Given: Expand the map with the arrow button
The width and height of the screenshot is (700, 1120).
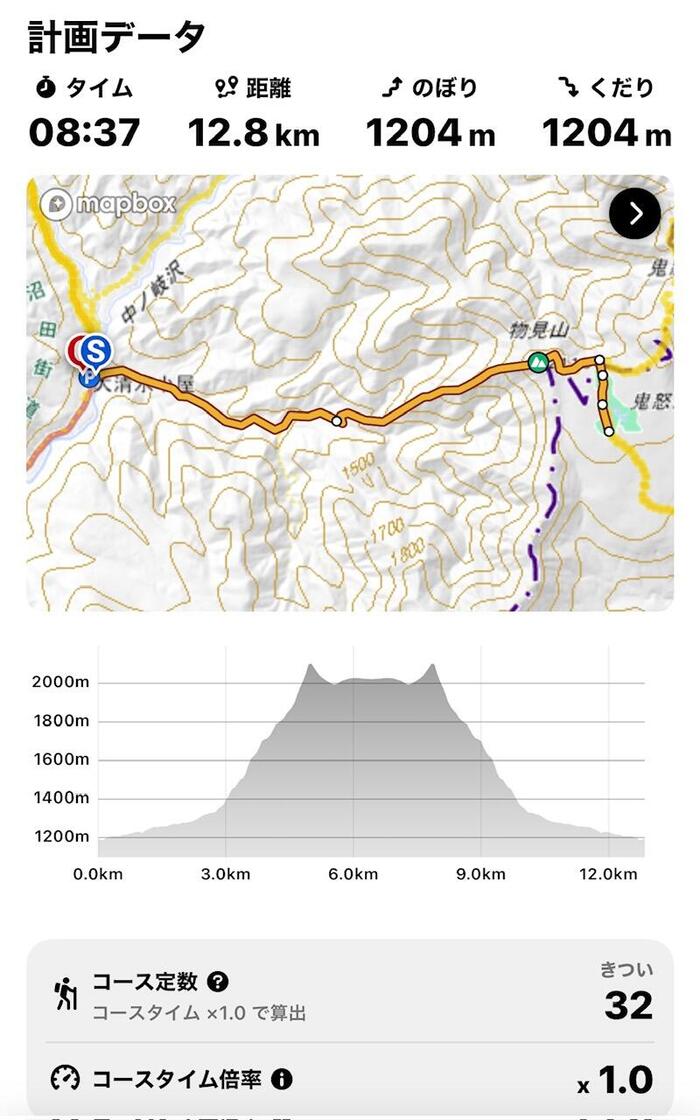Looking at the screenshot, I should point(635,213).
